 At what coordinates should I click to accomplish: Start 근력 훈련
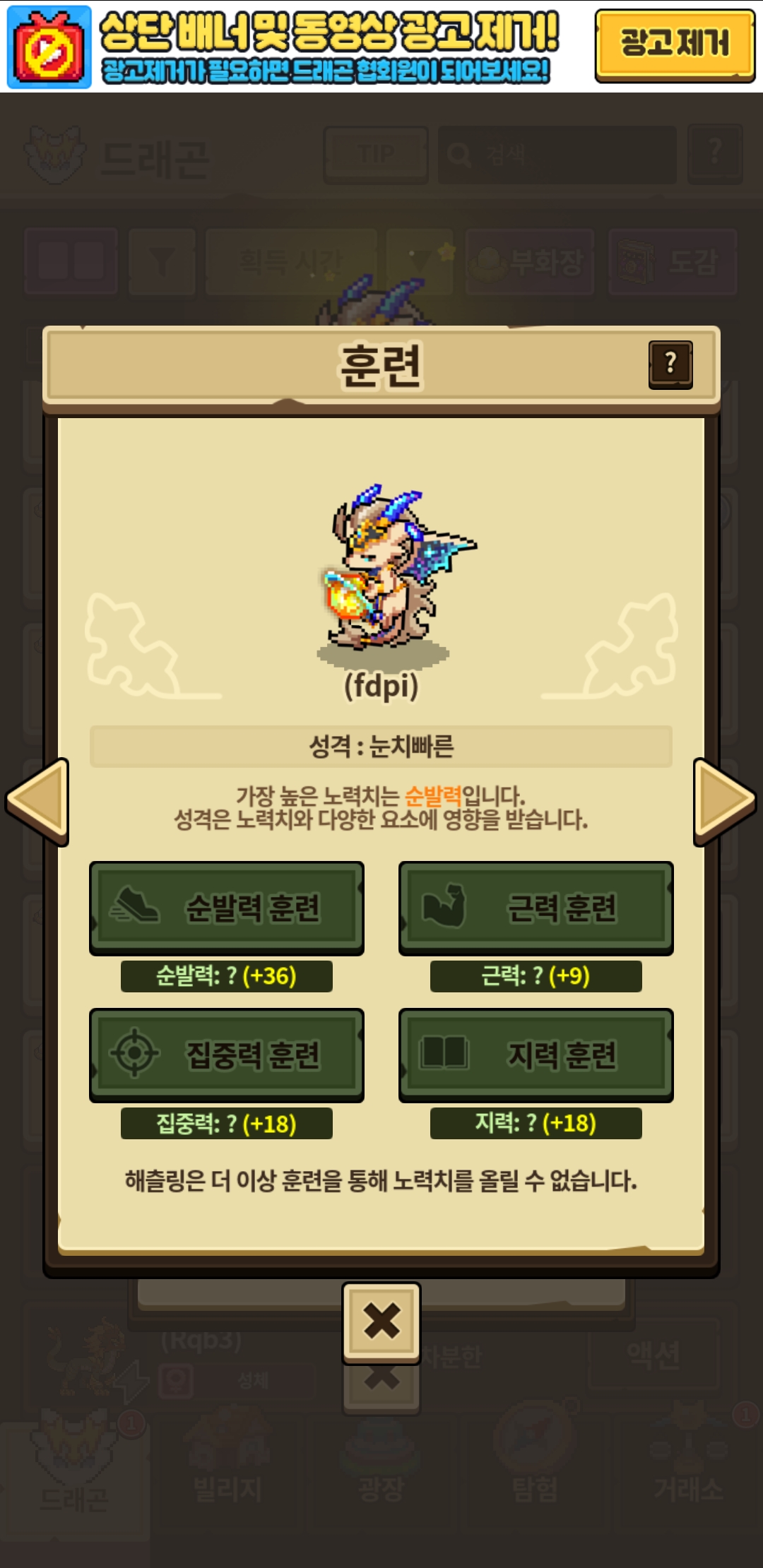(x=536, y=908)
